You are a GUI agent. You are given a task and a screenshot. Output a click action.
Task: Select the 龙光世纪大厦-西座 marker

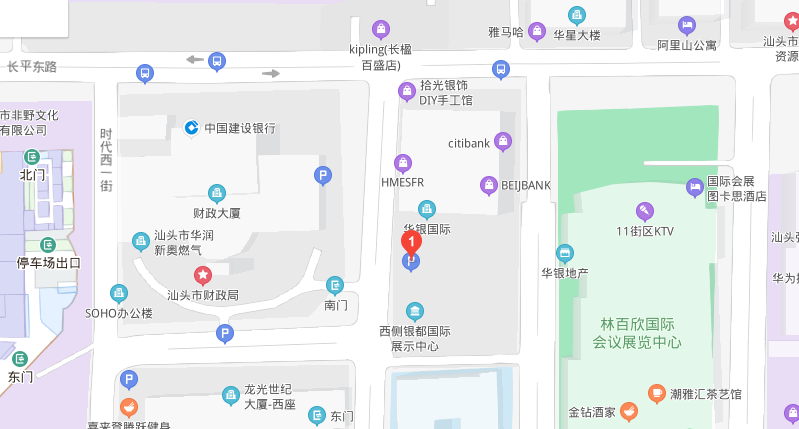click(224, 391)
